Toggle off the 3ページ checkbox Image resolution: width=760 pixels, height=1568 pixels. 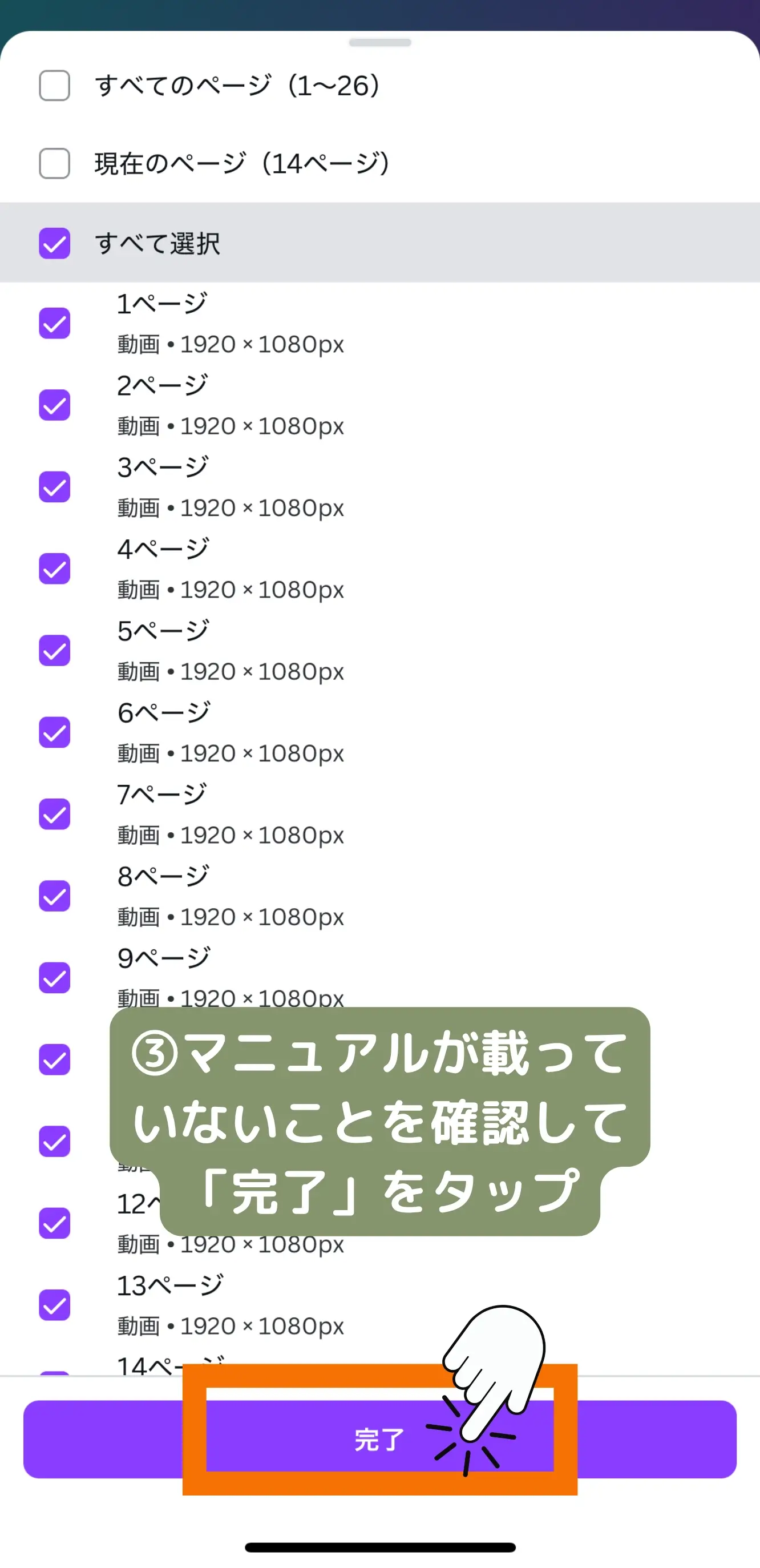(x=54, y=486)
